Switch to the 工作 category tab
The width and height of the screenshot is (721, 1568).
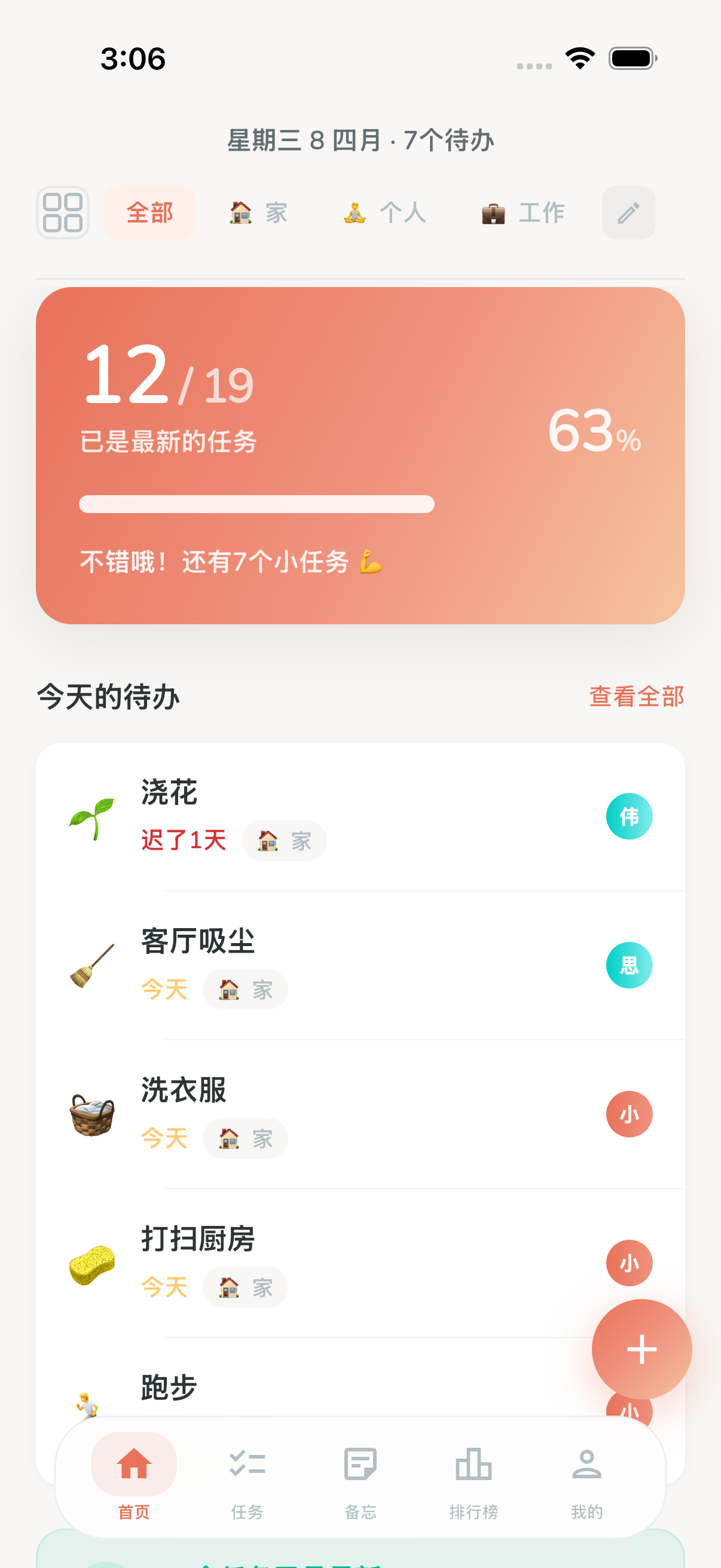[522, 212]
